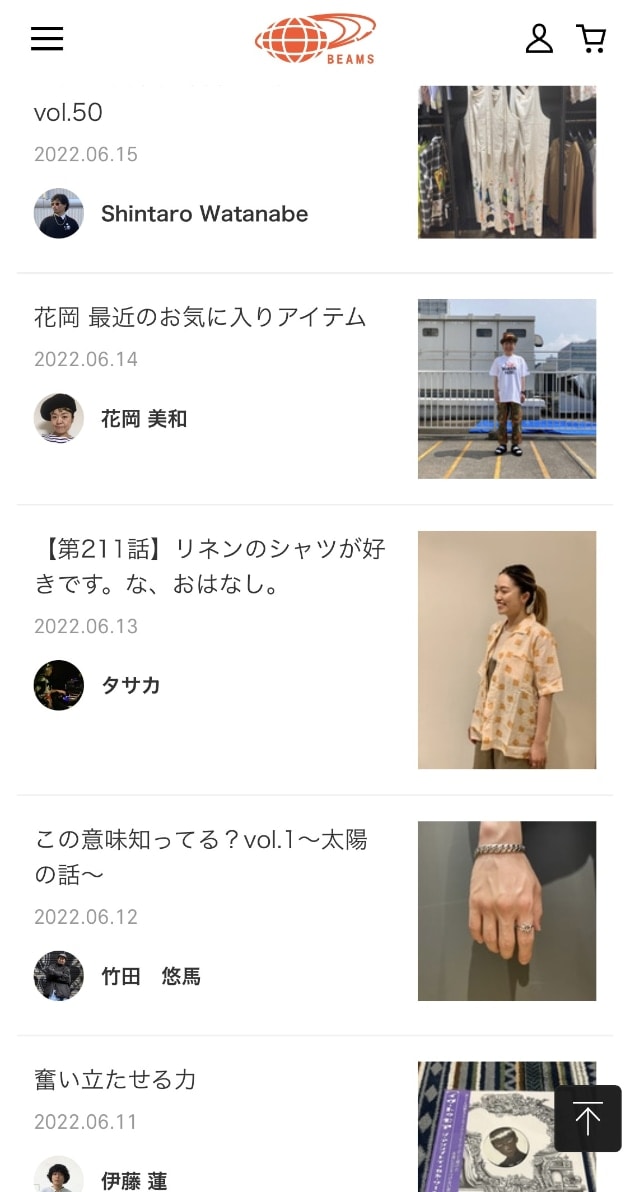Viewport: 630px width, 1192px height.
Task: Open the vol.50 blog photo
Action: [506, 162]
